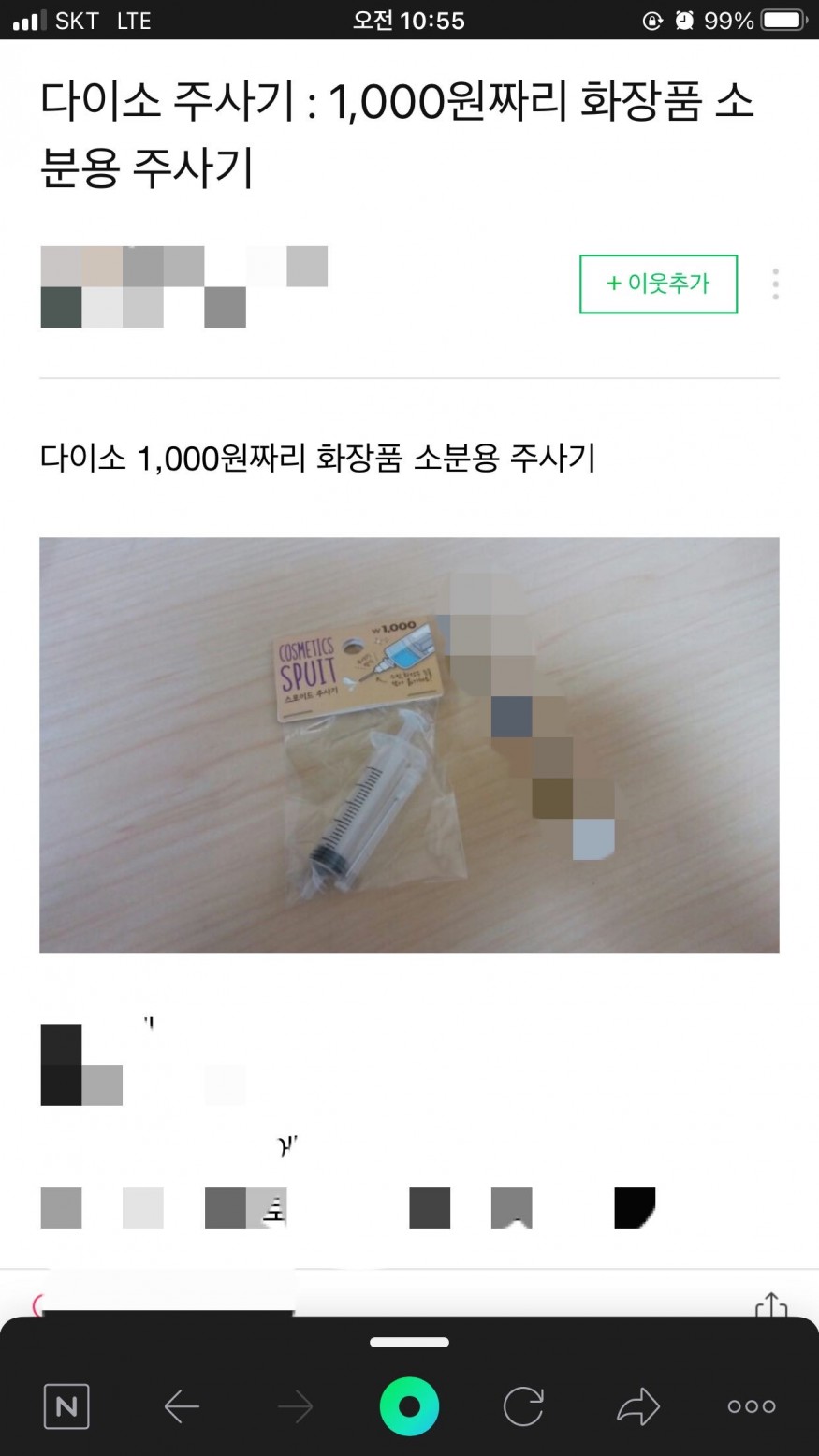Go back to the previous page
819x1456 pixels.
tap(182, 1405)
